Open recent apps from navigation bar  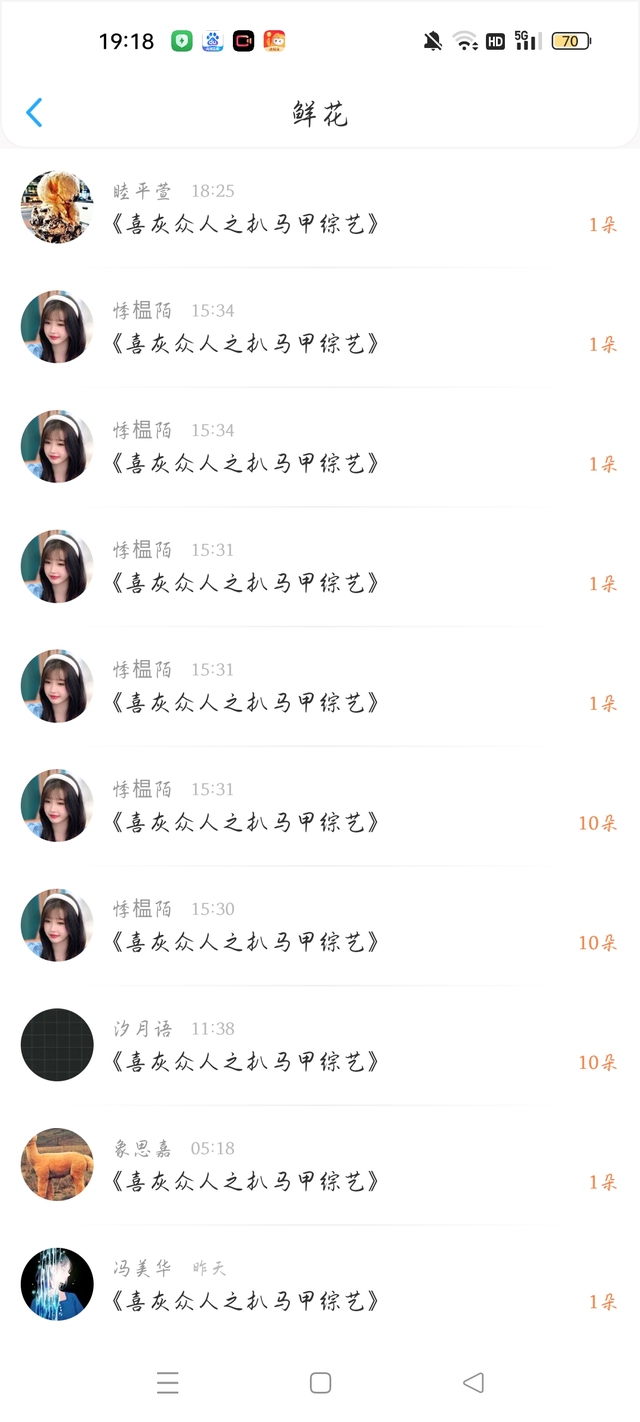point(168,1383)
